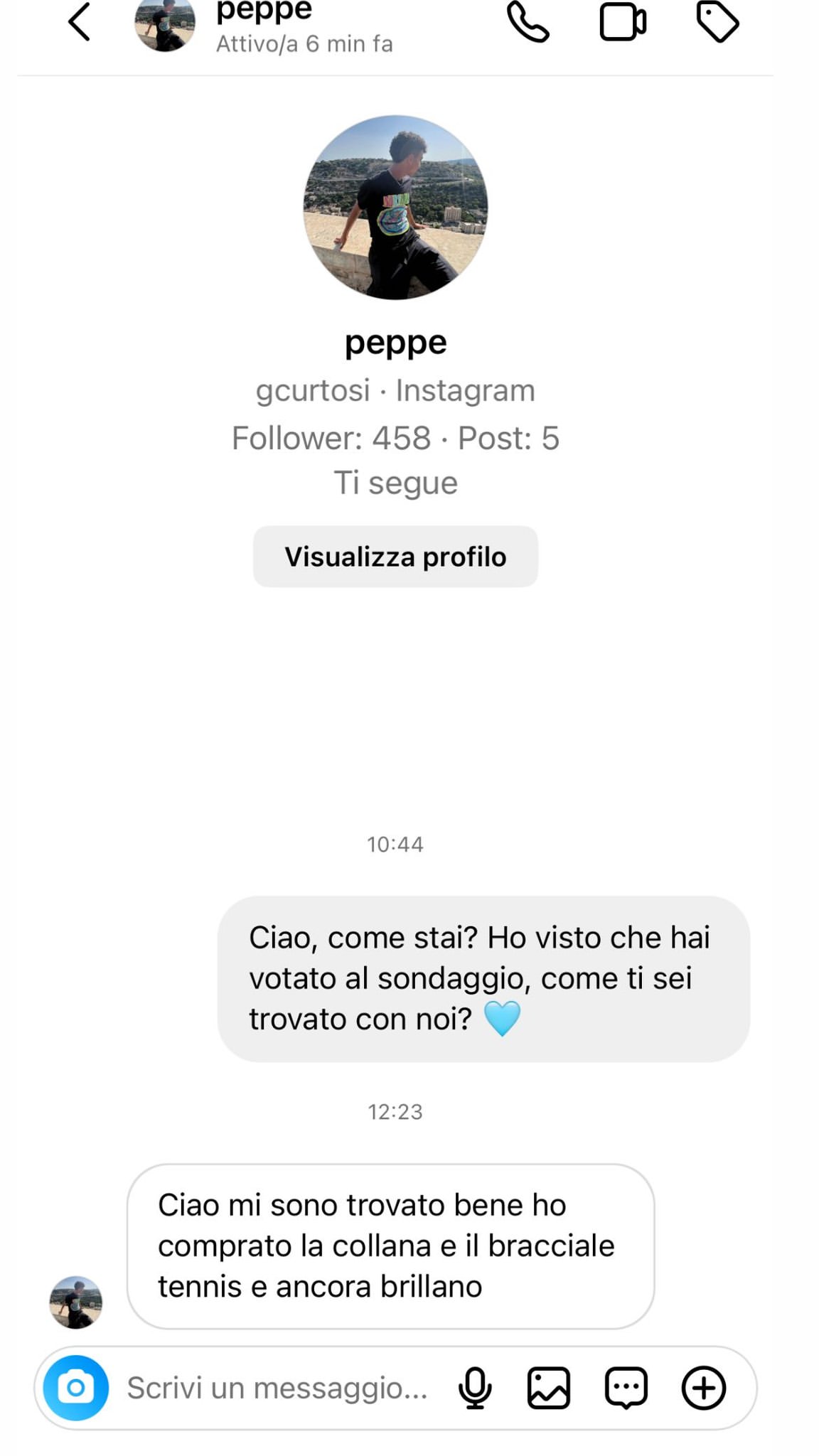This screenshot has width=819, height=1456.
Task: Go back using the top-left arrow
Action: [x=79, y=22]
